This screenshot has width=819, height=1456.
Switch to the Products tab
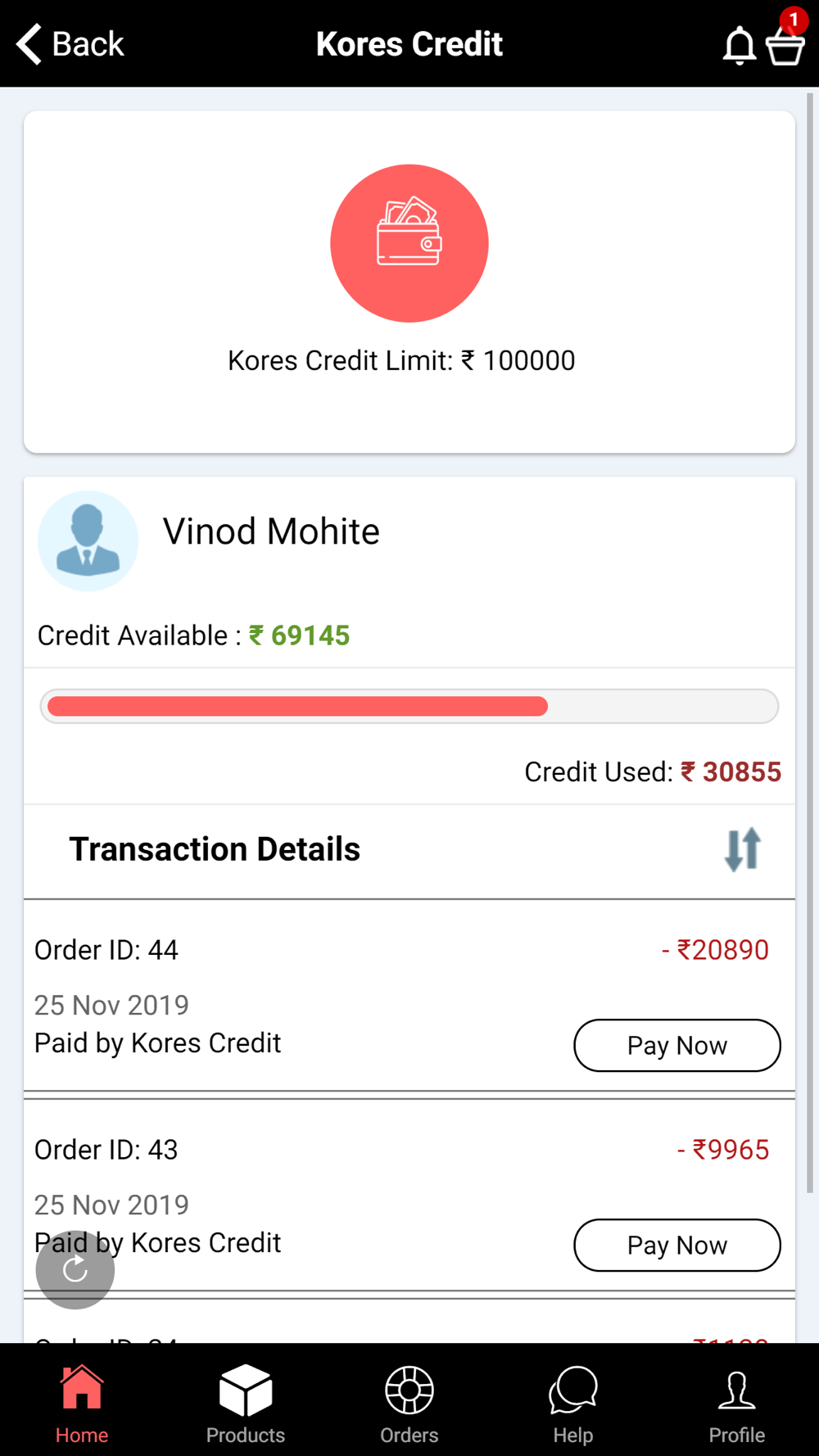[246, 1404]
